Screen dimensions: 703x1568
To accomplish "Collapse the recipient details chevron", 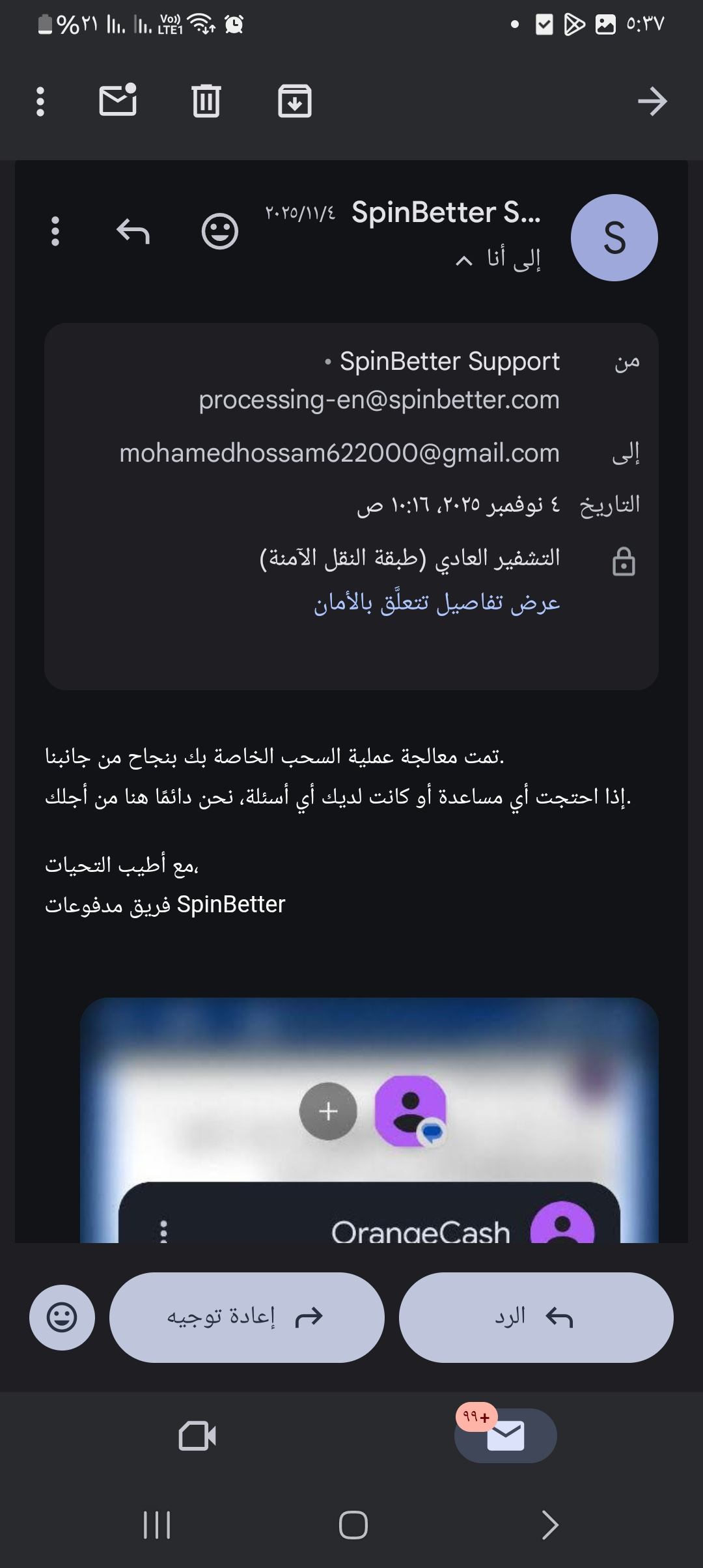I will (x=464, y=261).
